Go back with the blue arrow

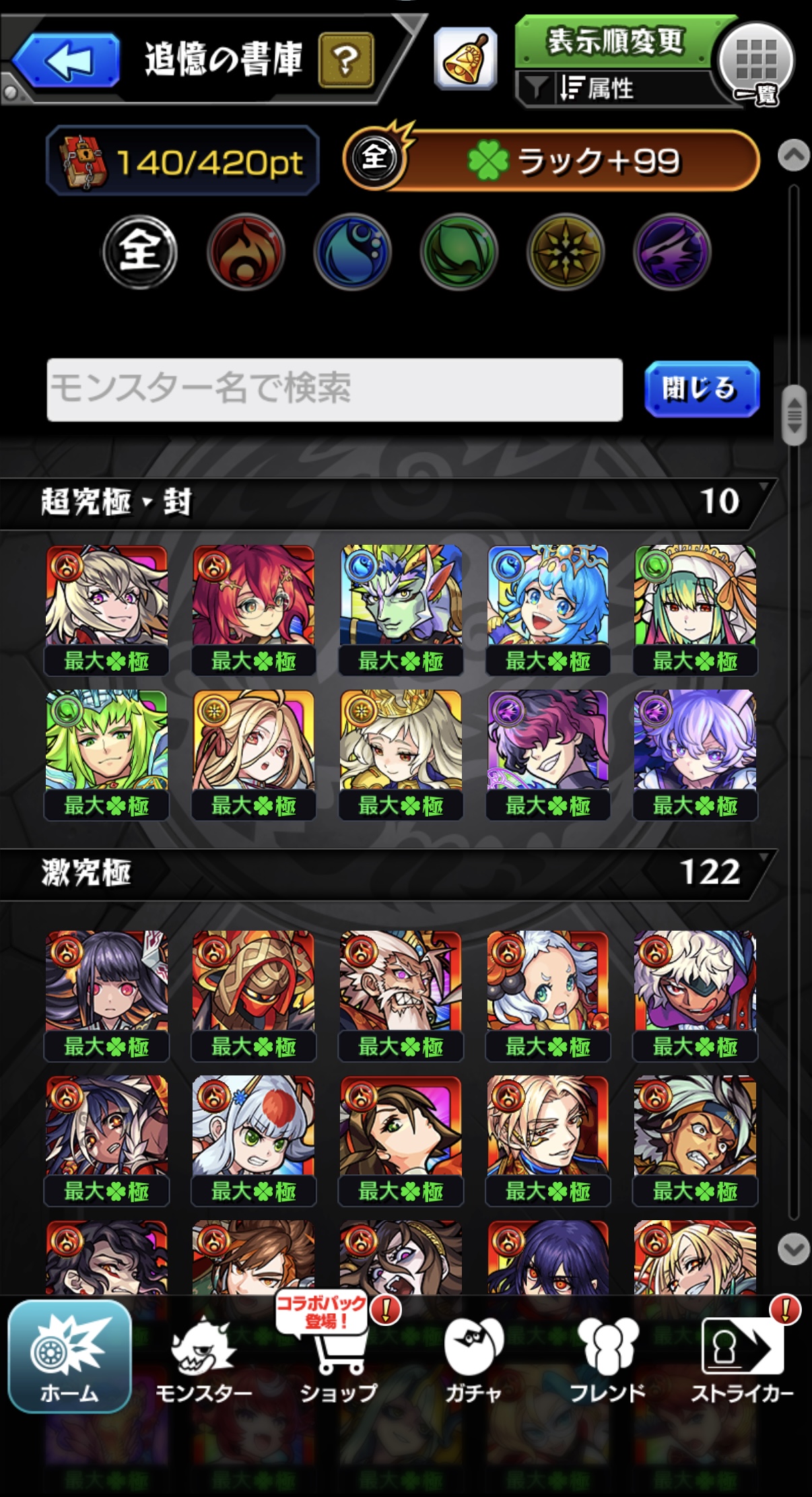pyautogui.click(x=66, y=61)
